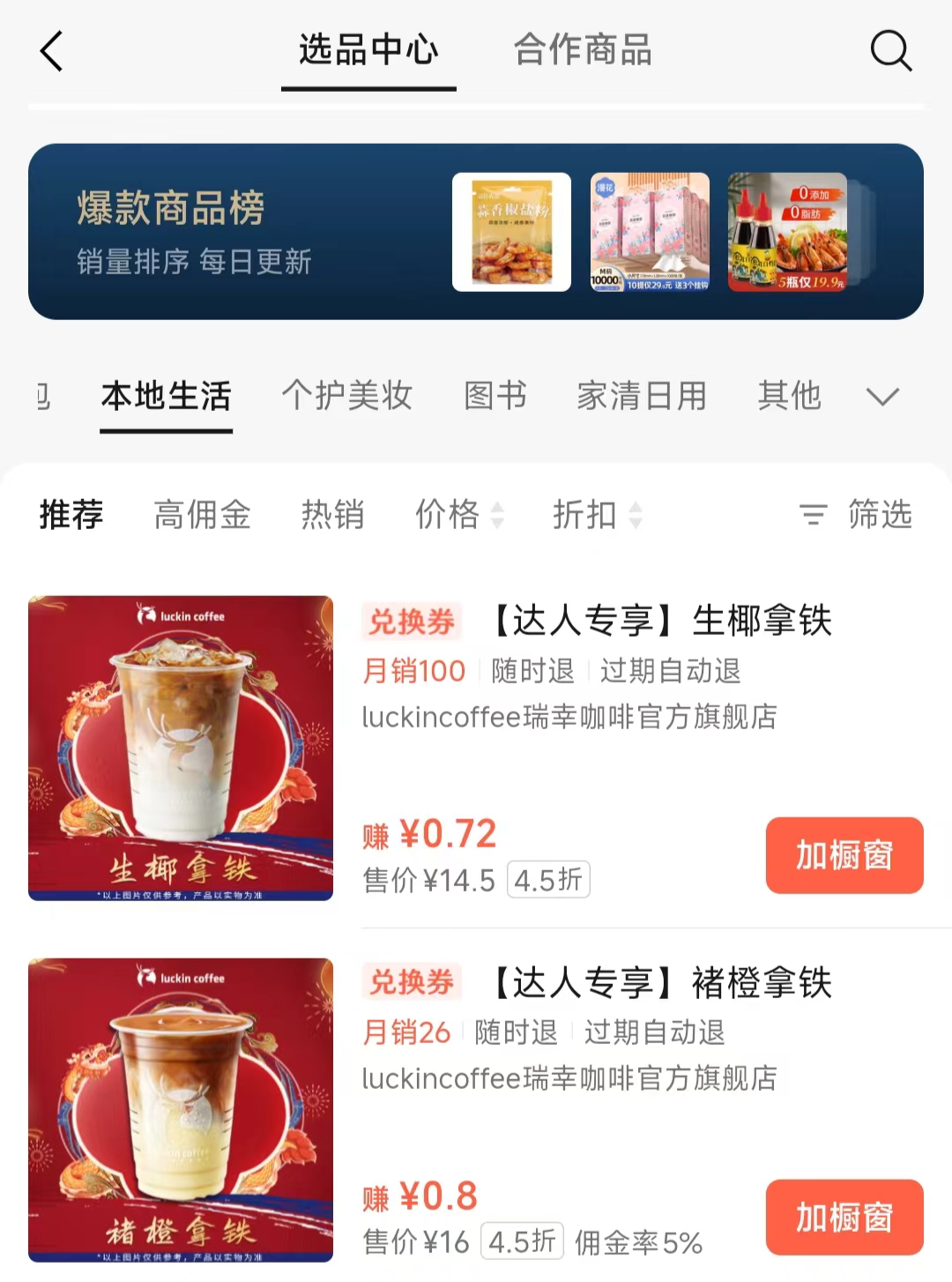Open the 家清日用 category
This screenshot has width=952, height=1282.
(642, 396)
